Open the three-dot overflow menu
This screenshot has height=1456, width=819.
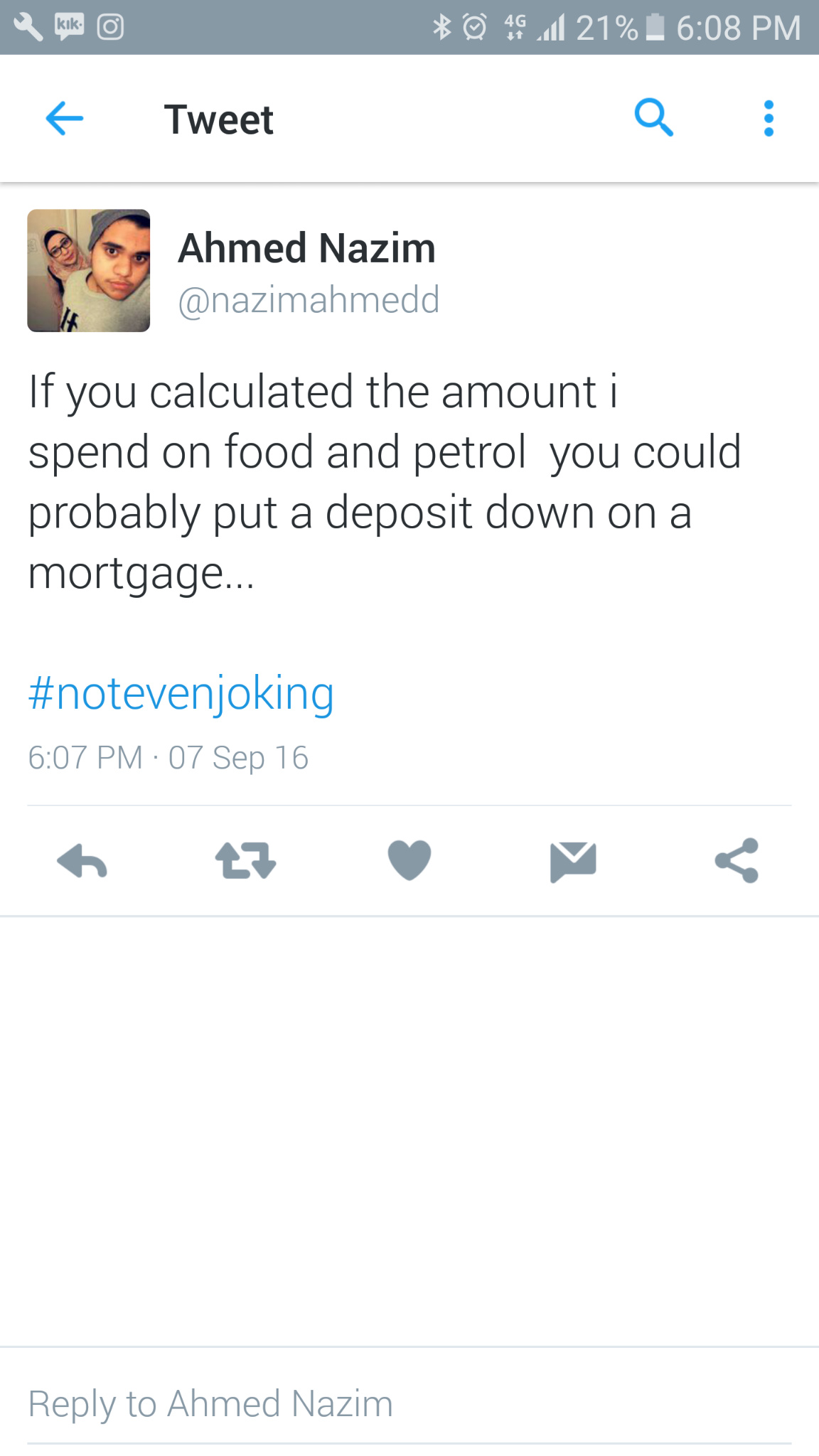(x=768, y=118)
